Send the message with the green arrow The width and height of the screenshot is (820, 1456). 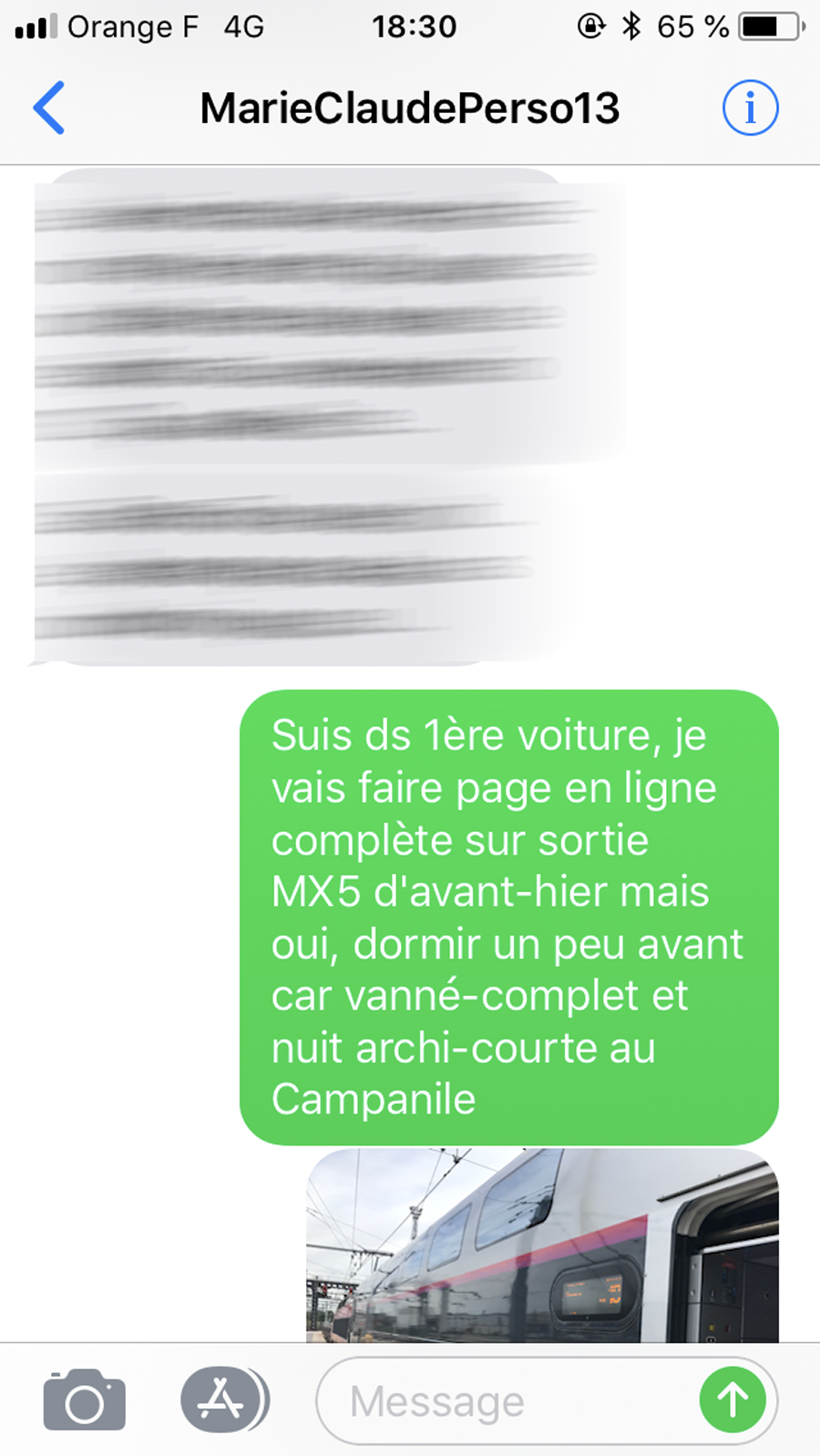click(733, 1400)
